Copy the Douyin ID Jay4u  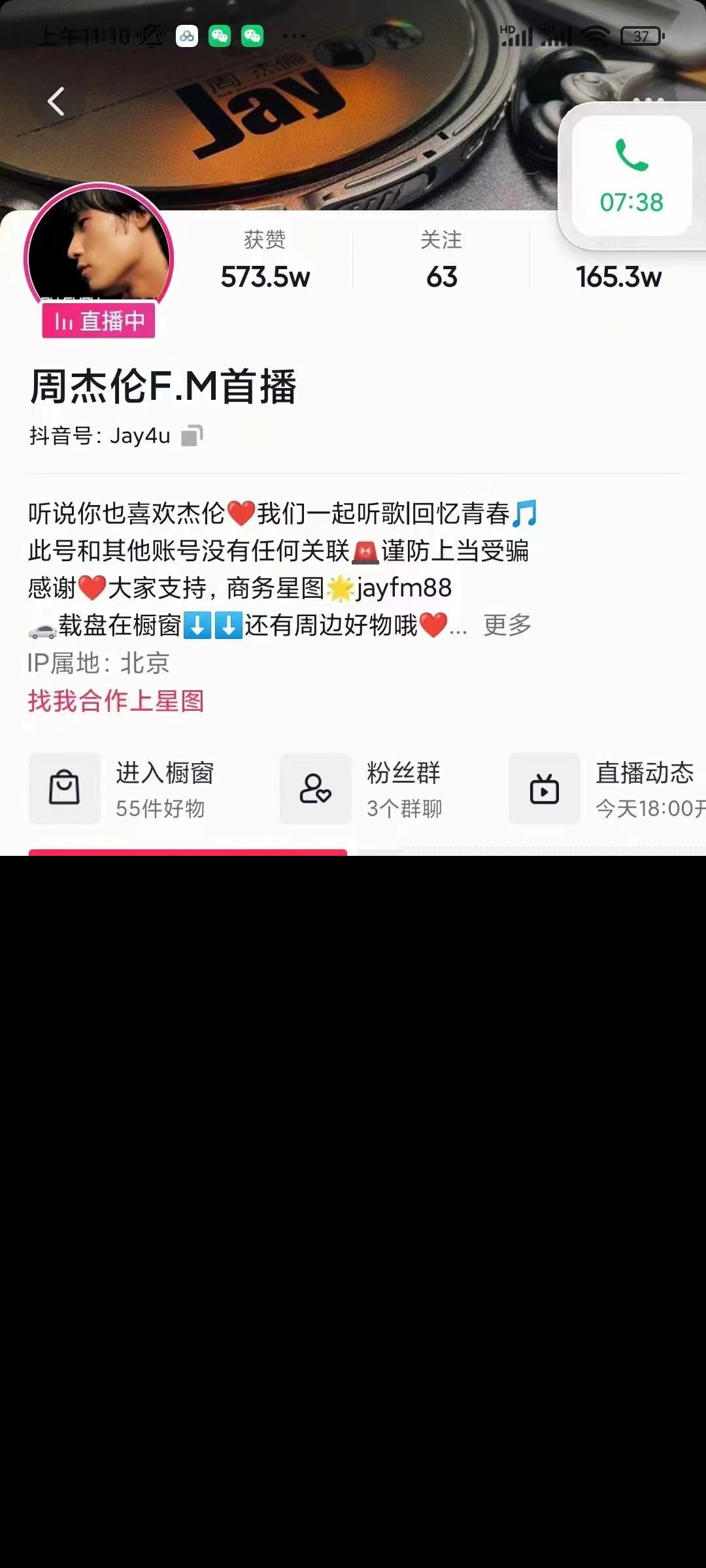[192, 436]
